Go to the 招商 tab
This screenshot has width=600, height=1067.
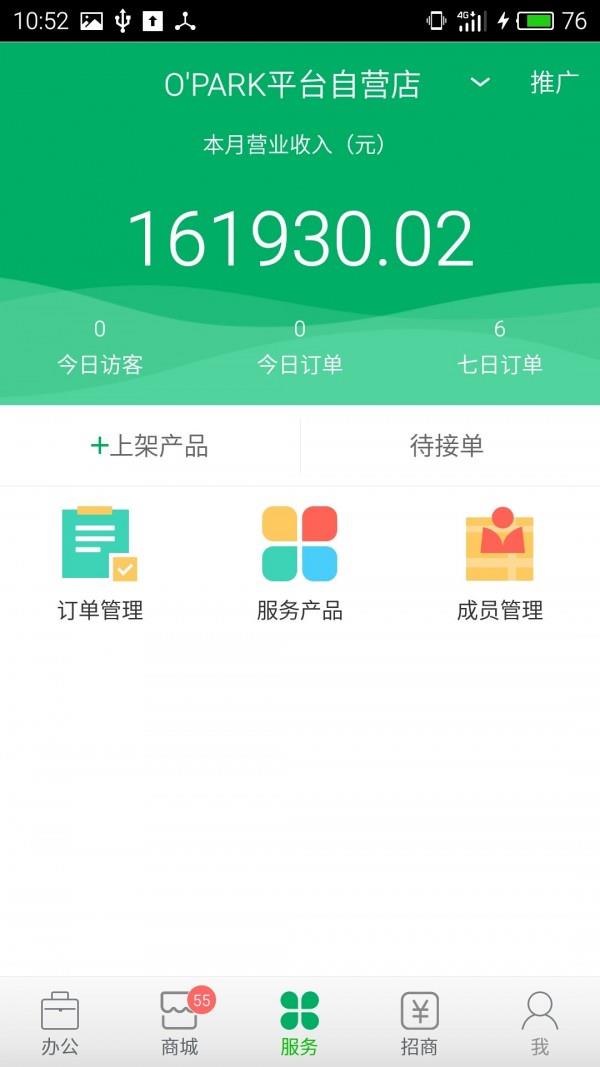[x=419, y=1023]
